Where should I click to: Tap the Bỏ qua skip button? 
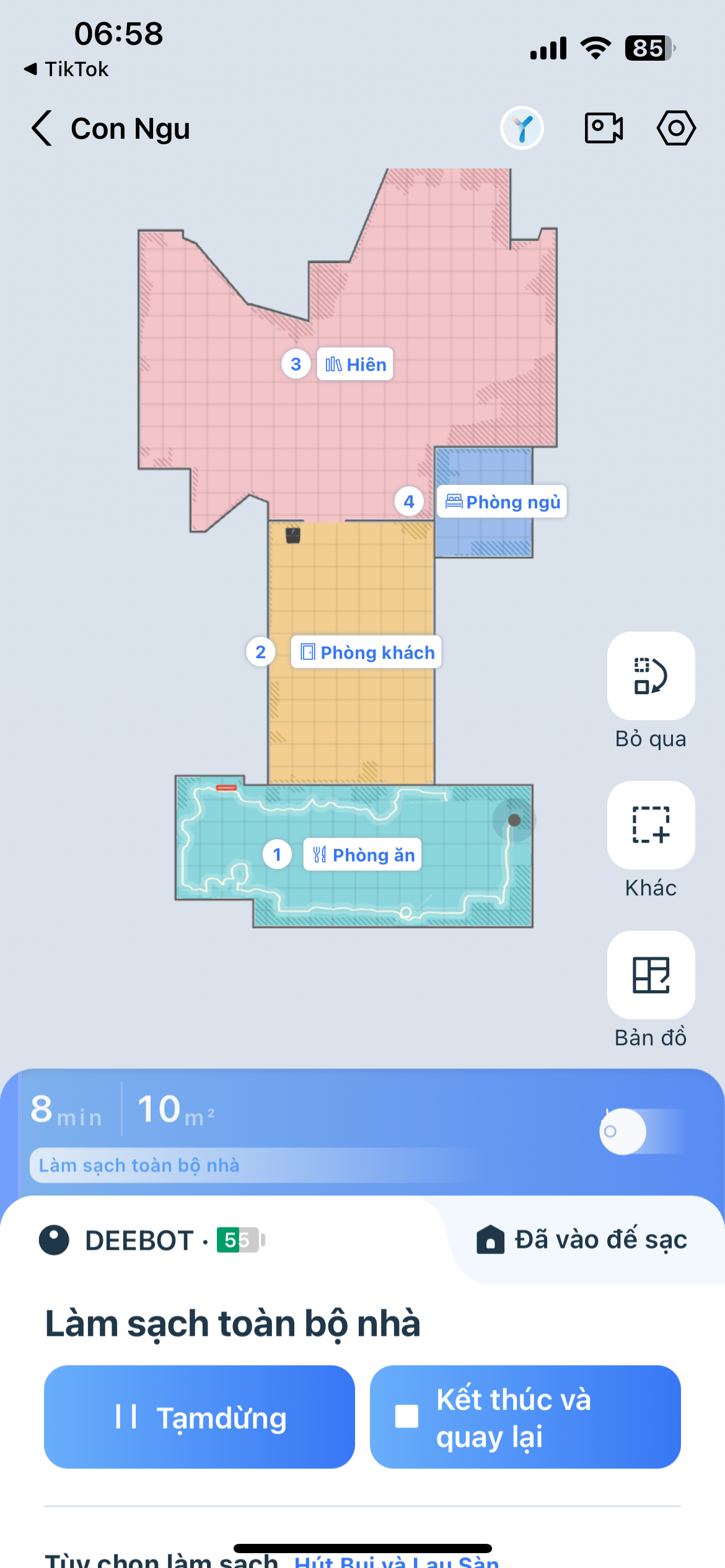pyautogui.click(x=651, y=676)
